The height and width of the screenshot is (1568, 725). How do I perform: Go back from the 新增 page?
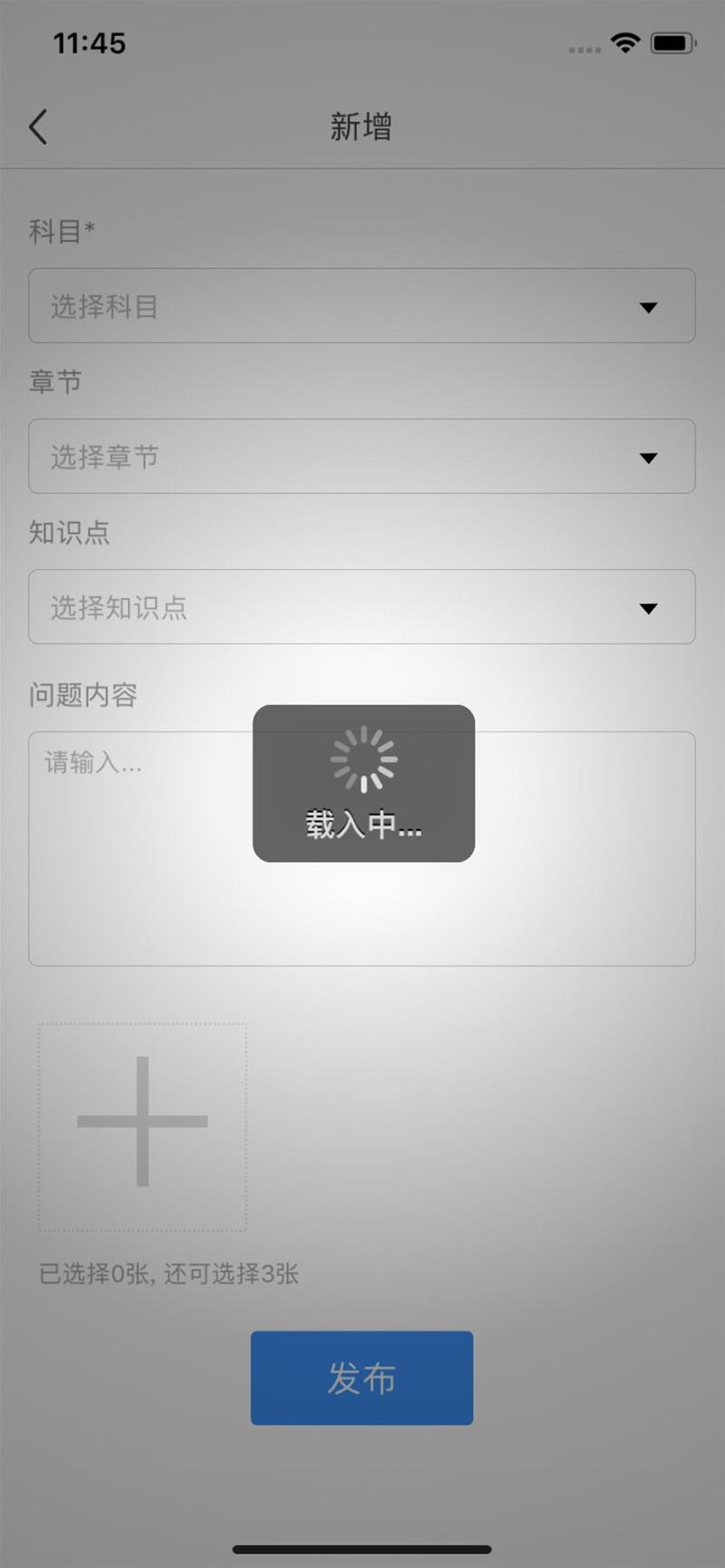click(38, 127)
